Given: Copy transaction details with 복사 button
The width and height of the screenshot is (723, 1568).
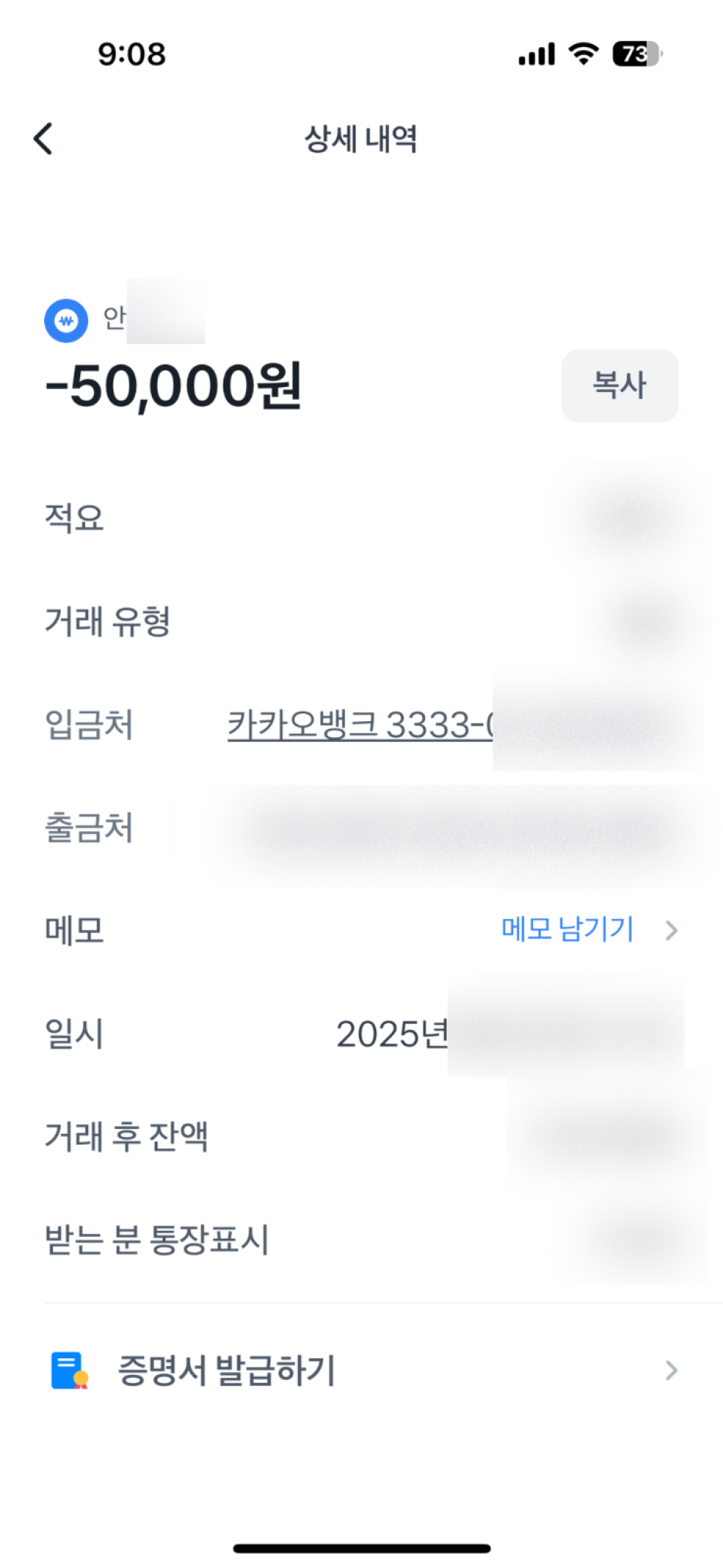Looking at the screenshot, I should (620, 385).
